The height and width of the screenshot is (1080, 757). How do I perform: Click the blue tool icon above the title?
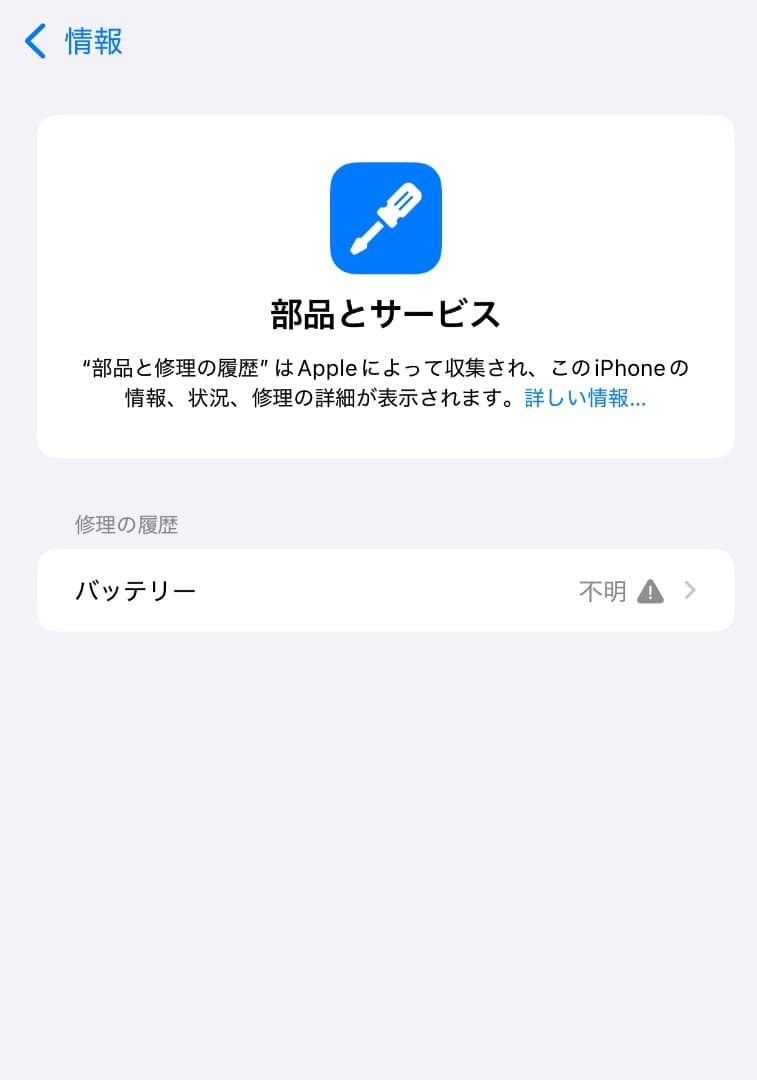pos(385,218)
